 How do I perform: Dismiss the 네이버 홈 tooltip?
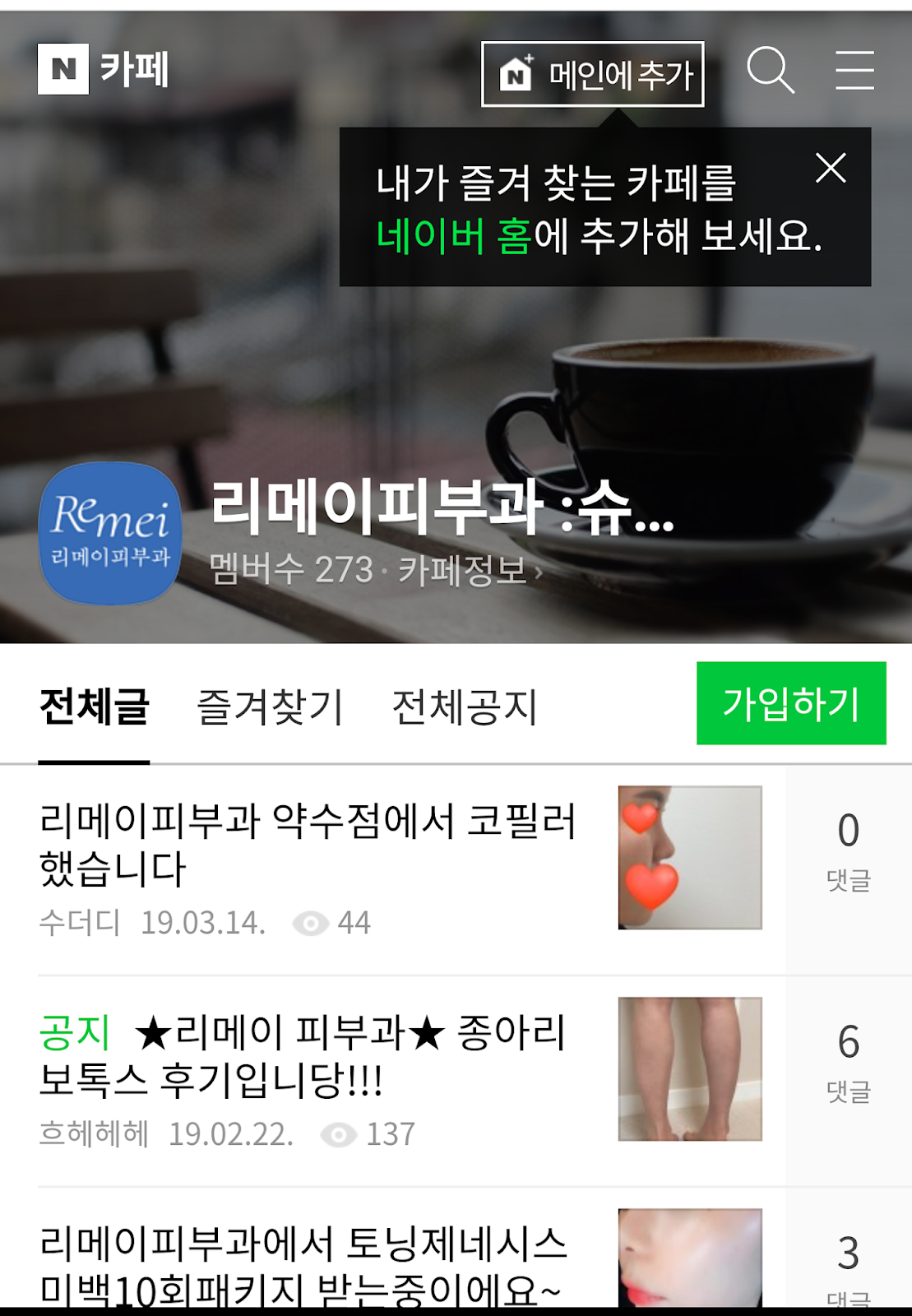pyautogui.click(x=831, y=168)
